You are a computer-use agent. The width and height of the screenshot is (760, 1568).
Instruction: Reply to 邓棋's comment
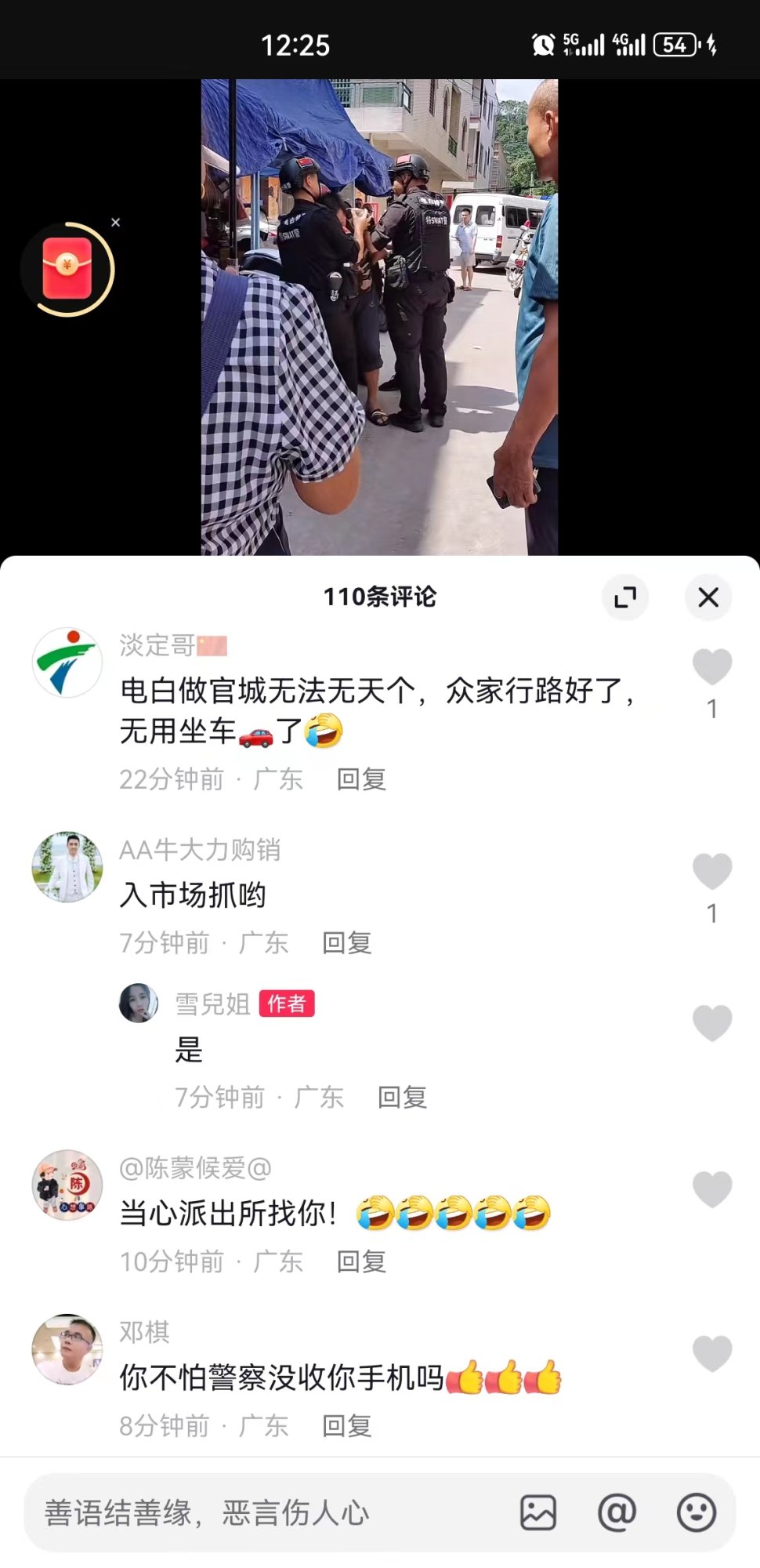coord(346,1425)
